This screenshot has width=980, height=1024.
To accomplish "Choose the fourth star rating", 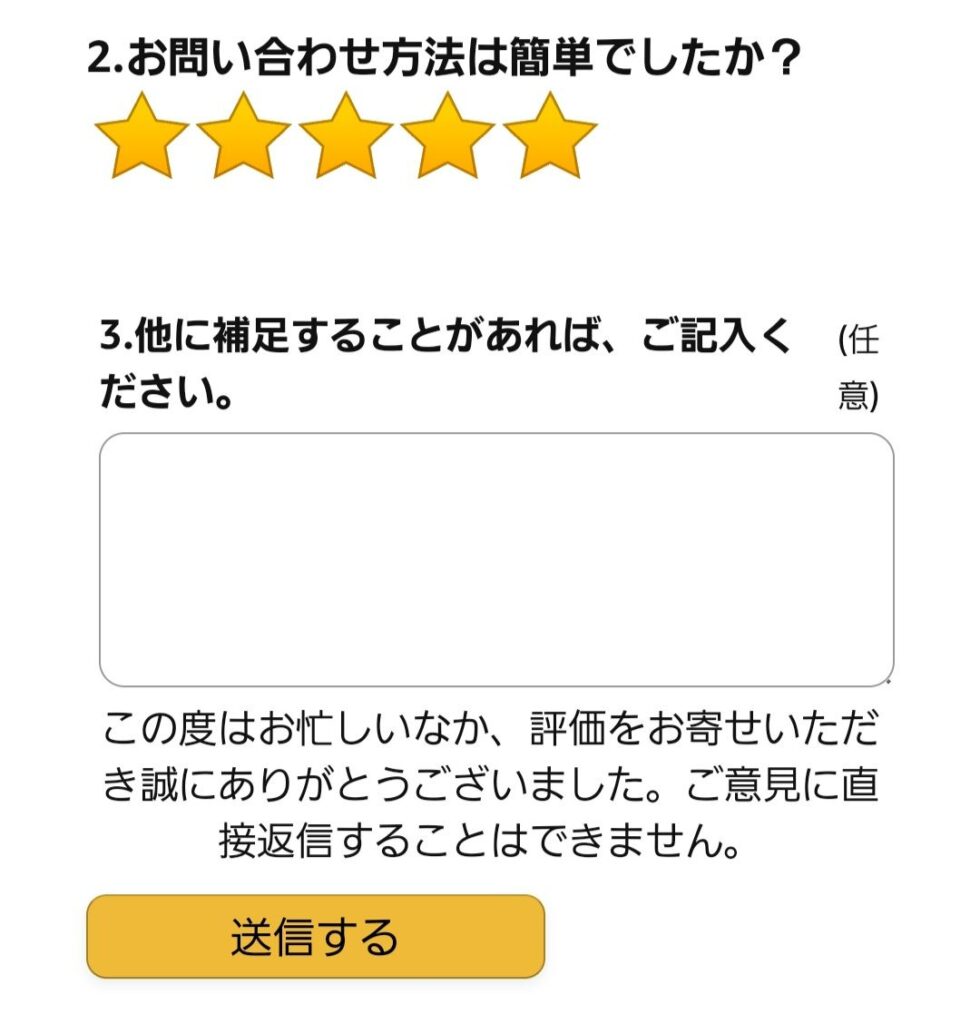I will click(448, 137).
